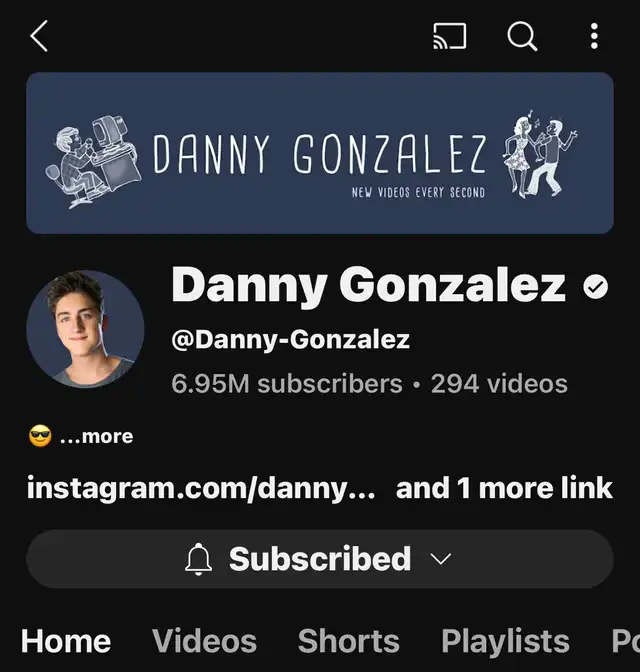Go back using the top arrow
This screenshot has height=672, width=640.
click(x=39, y=37)
